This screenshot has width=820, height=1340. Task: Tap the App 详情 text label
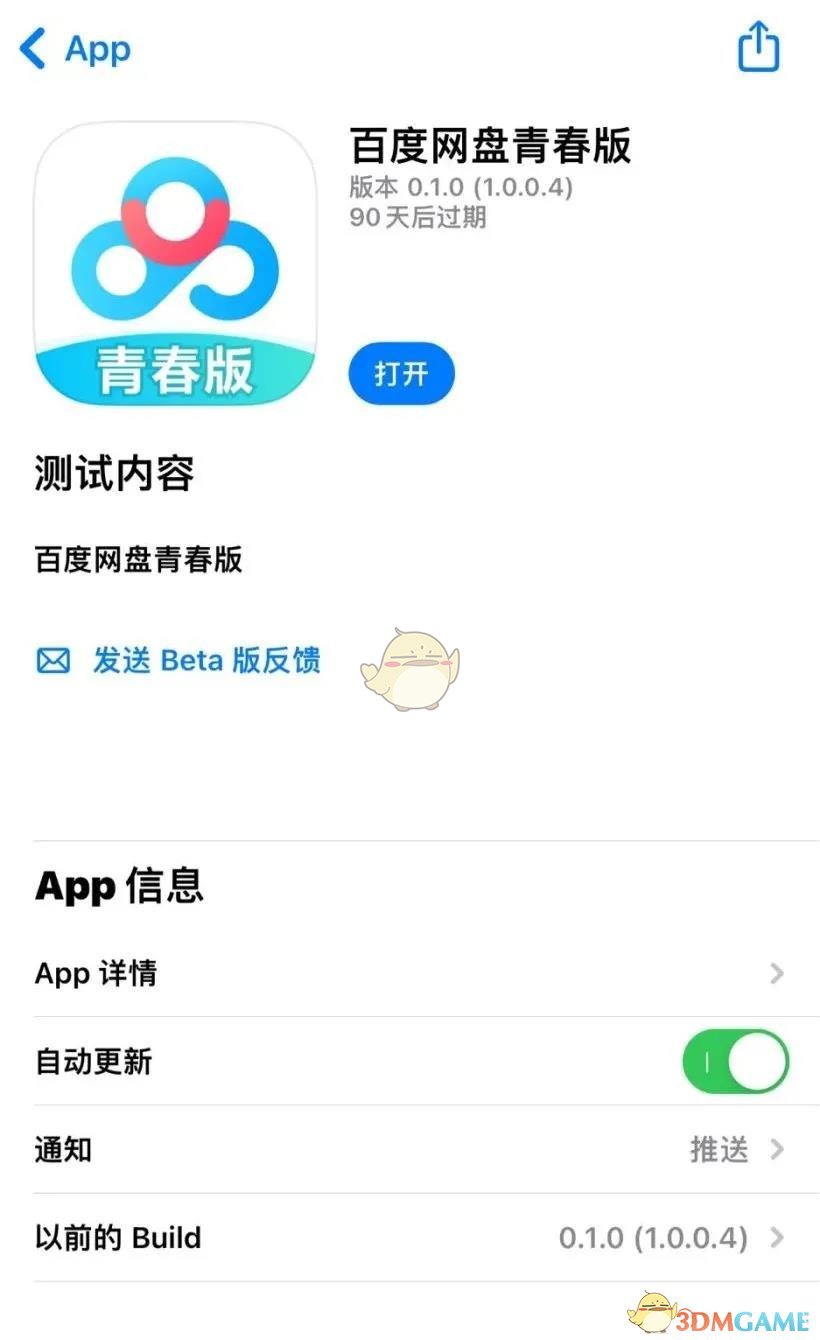95,973
